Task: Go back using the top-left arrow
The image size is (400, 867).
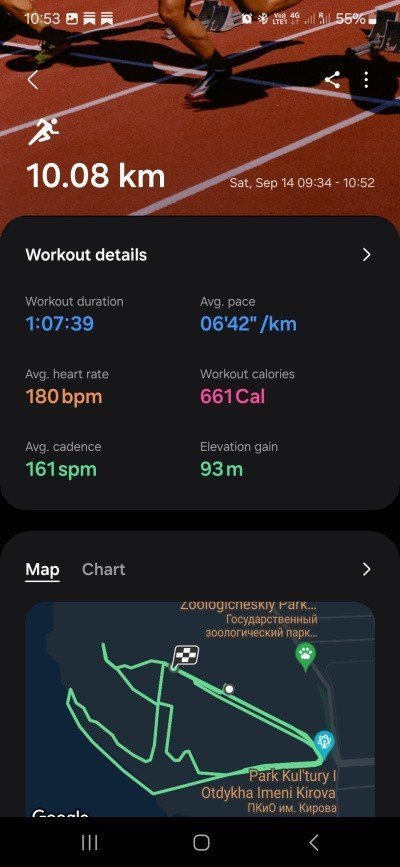Action: point(33,80)
